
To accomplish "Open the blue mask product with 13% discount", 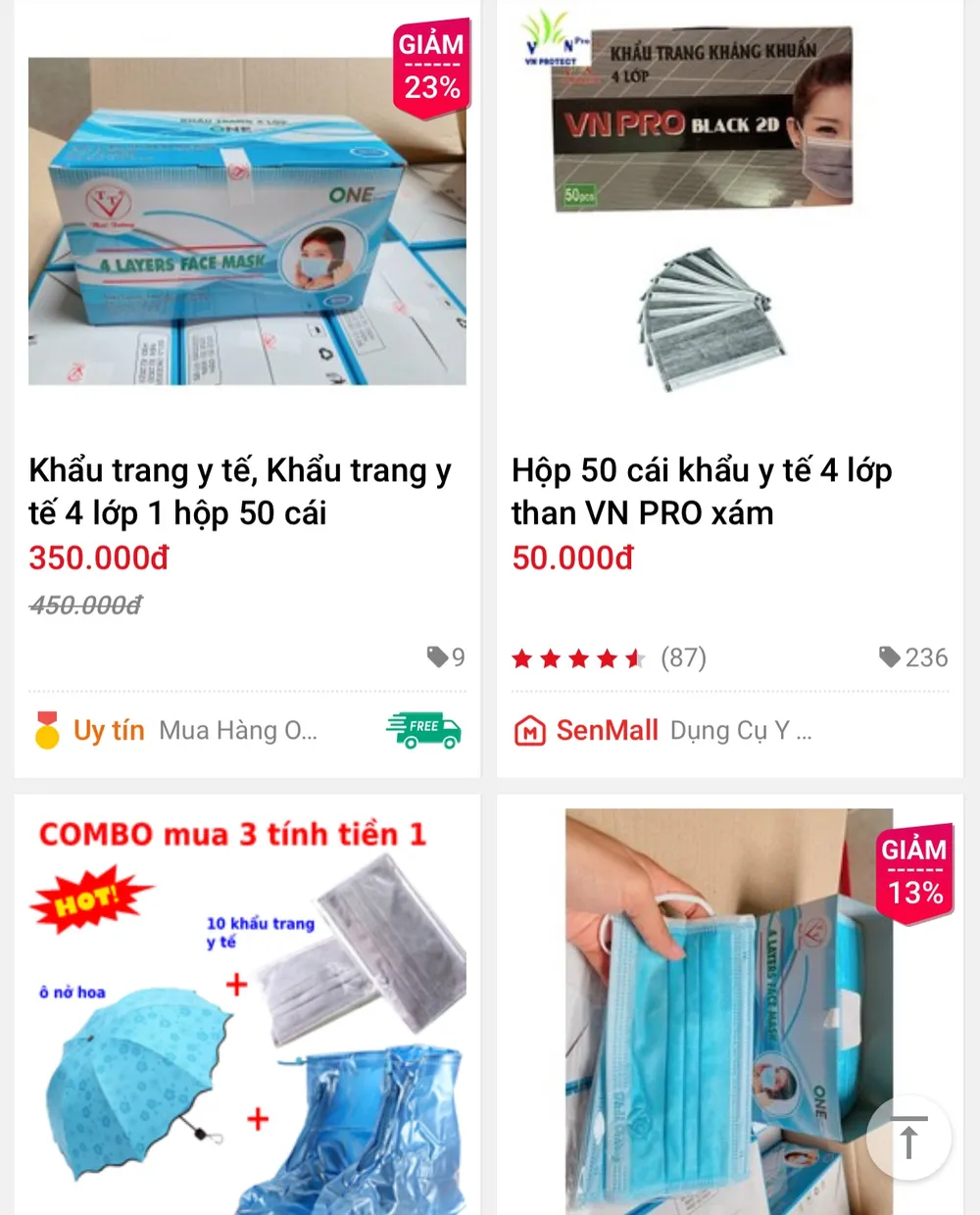I will click(x=730, y=1009).
